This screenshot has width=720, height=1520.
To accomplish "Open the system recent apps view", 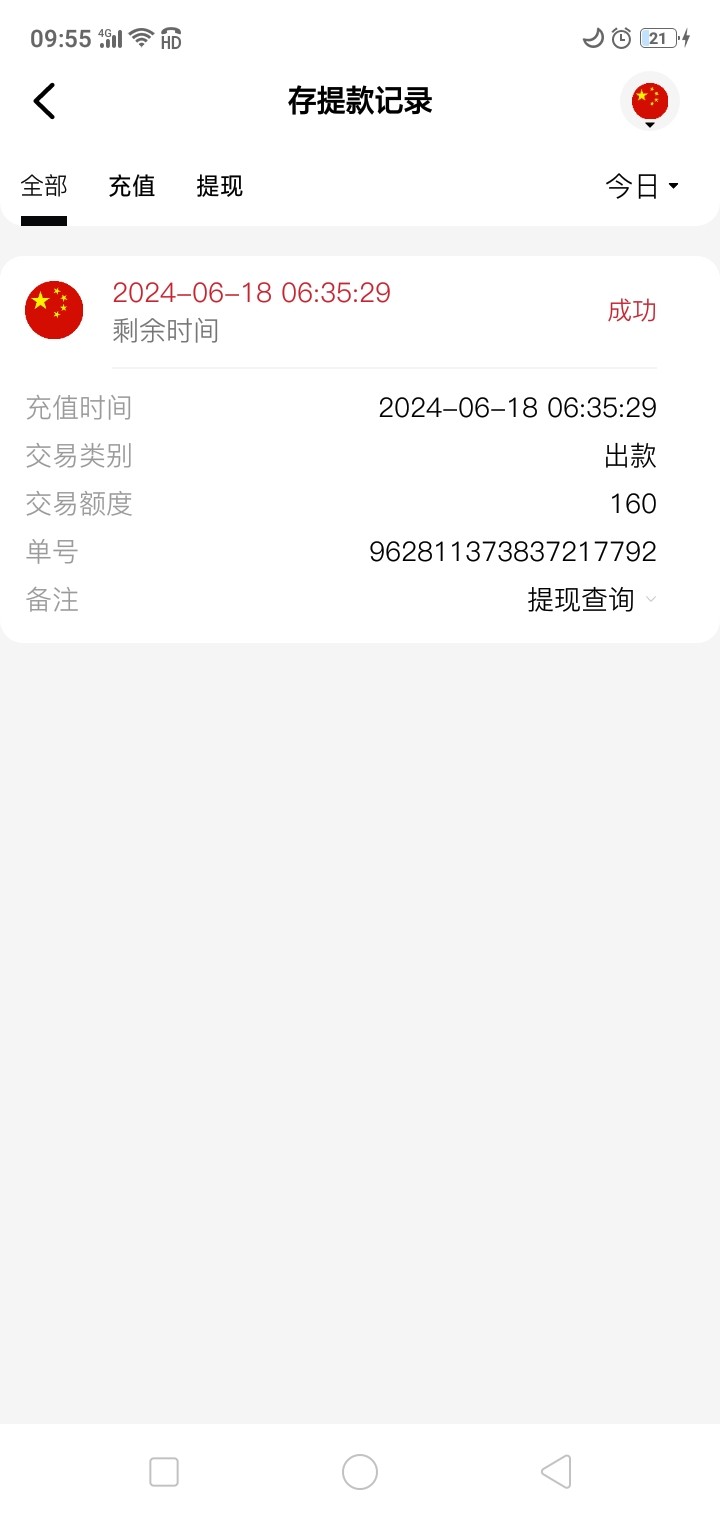I will pyautogui.click(x=164, y=1472).
